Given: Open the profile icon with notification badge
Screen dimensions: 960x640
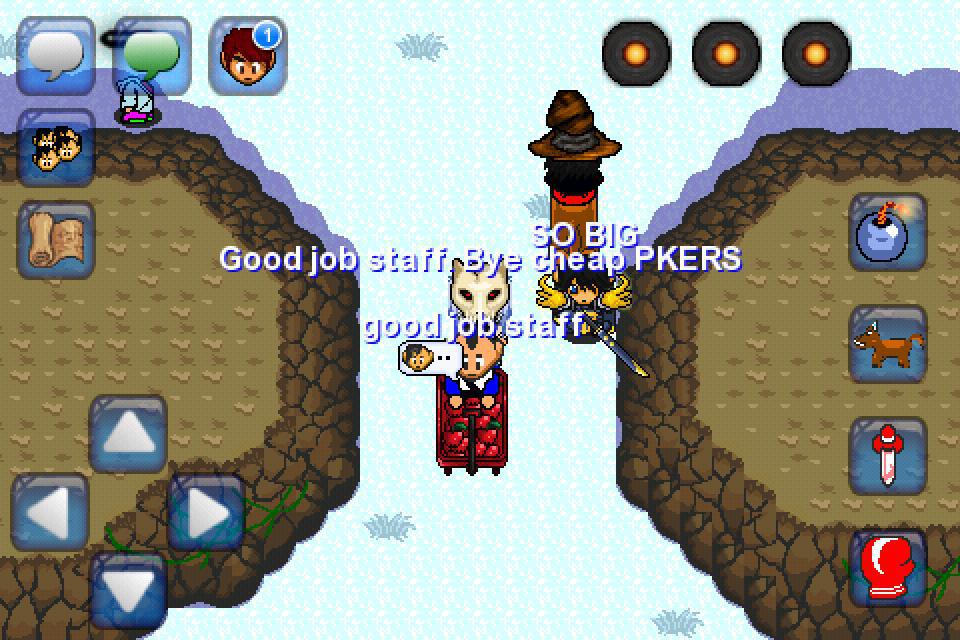Looking at the screenshot, I should (248, 56).
